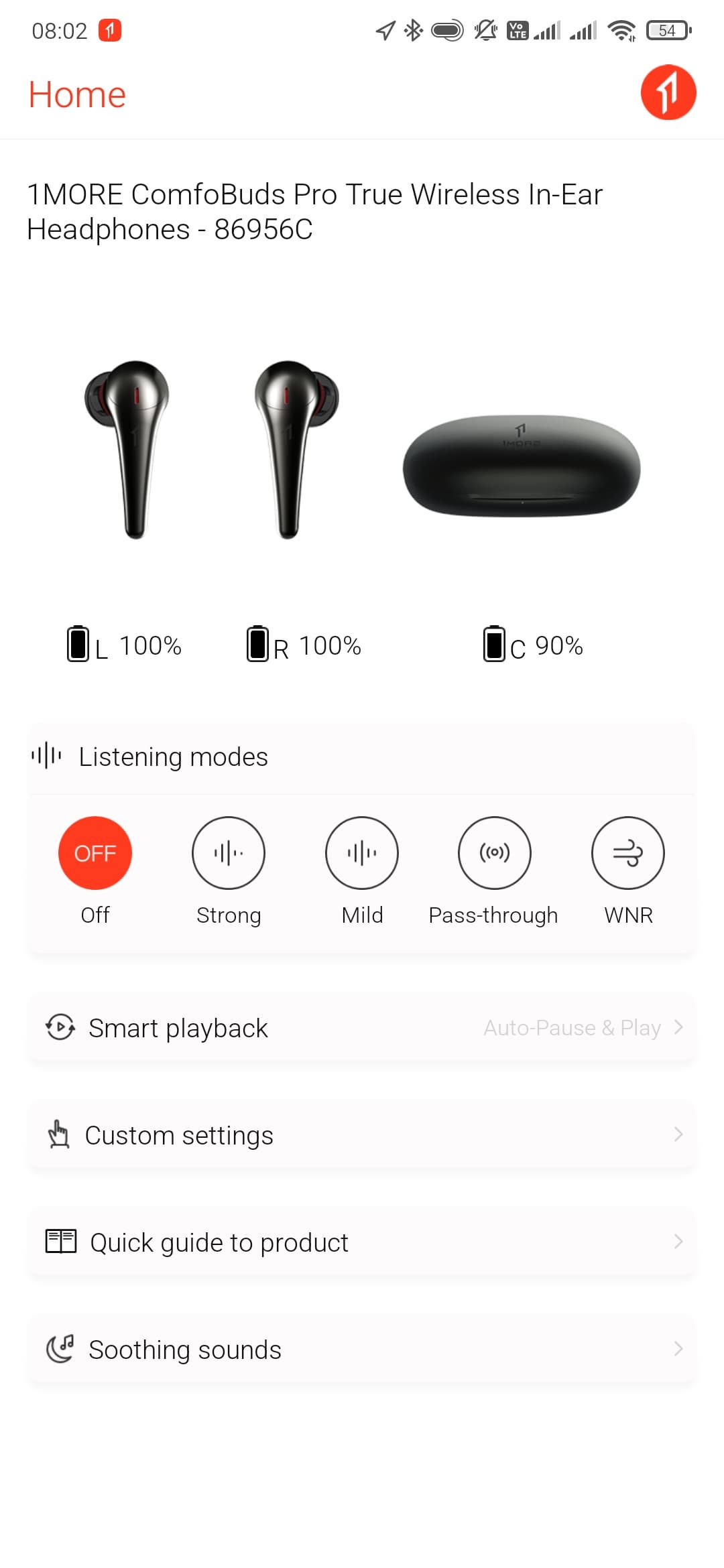The width and height of the screenshot is (724, 1568).
Task: Go to Custom settings
Action: [362, 1135]
